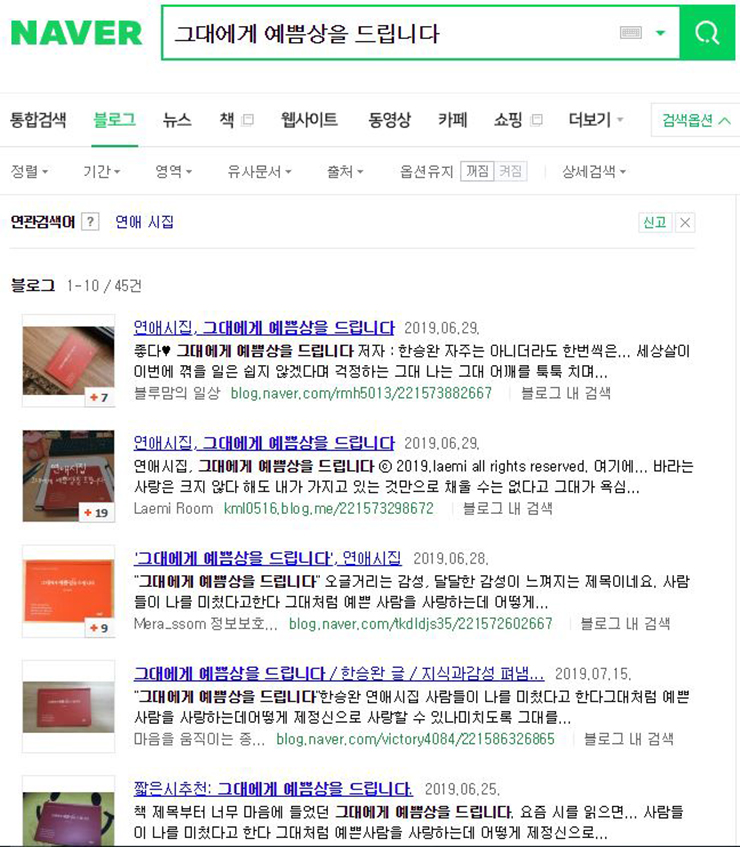Viewport: 740px width, 847px height.
Task: Switch to the 동영상 tab
Action: coord(389,119)
